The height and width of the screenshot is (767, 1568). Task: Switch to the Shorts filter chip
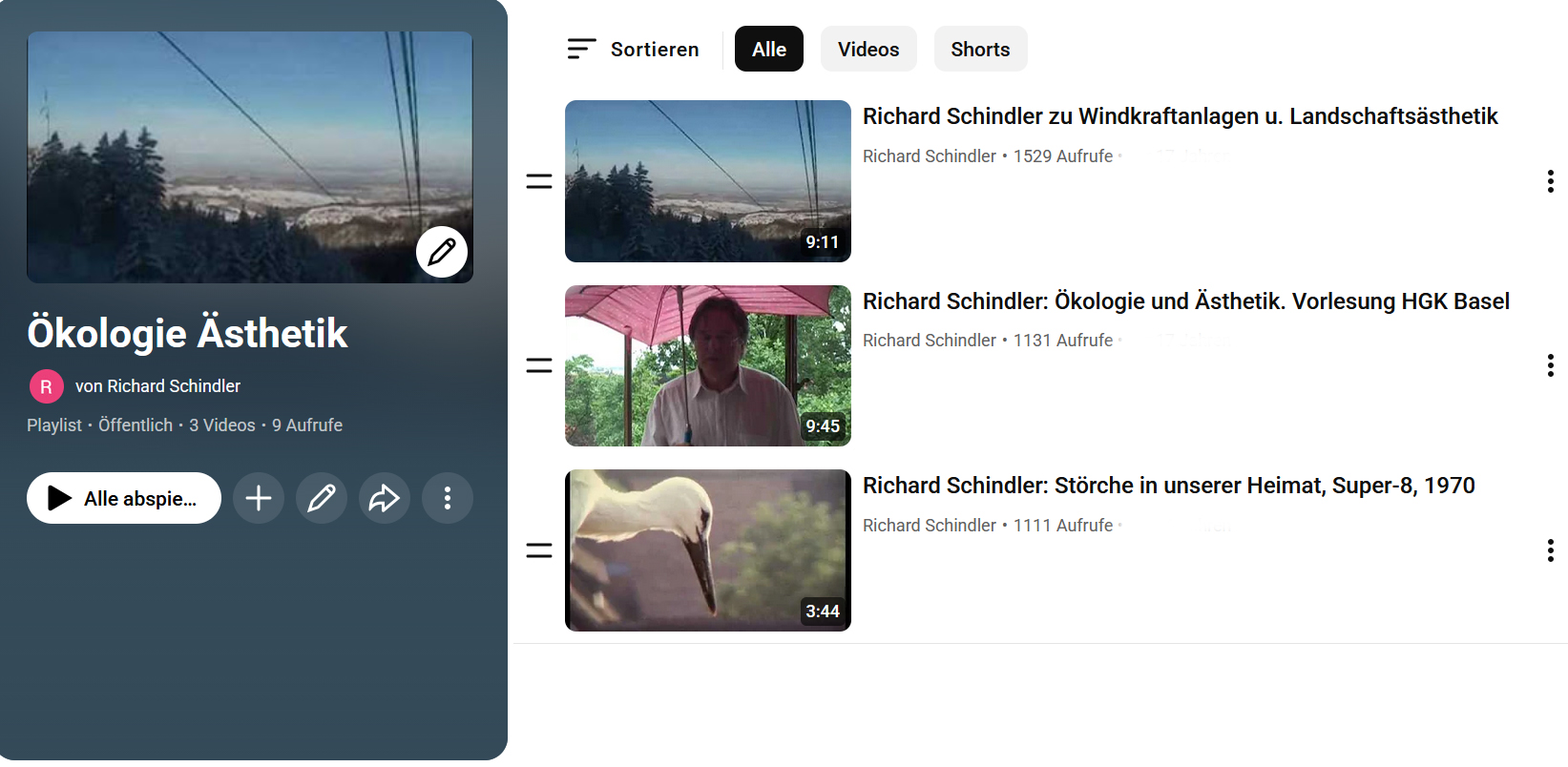pos(979,50)
